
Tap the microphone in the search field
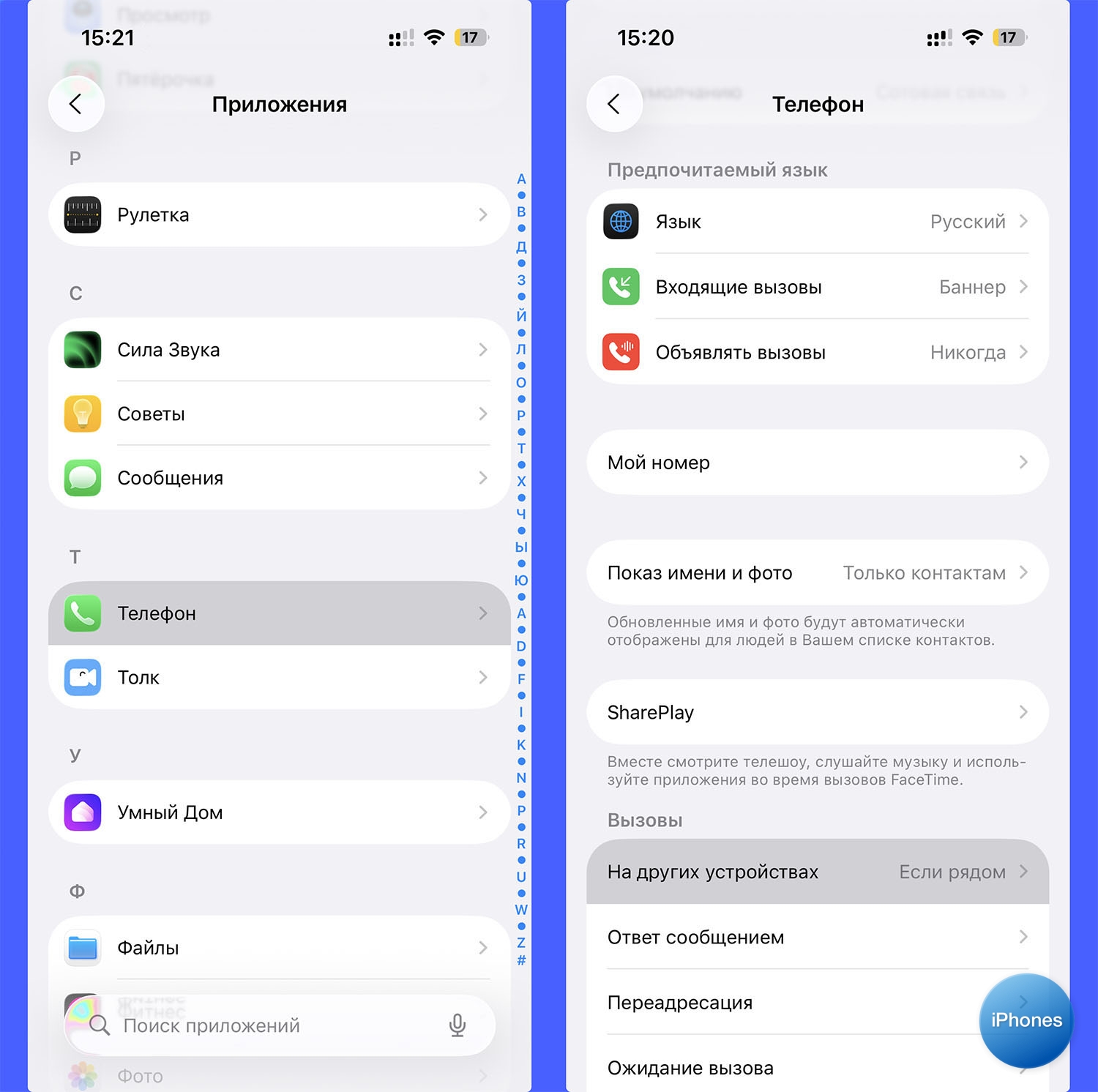click(x=457, y=1025)
